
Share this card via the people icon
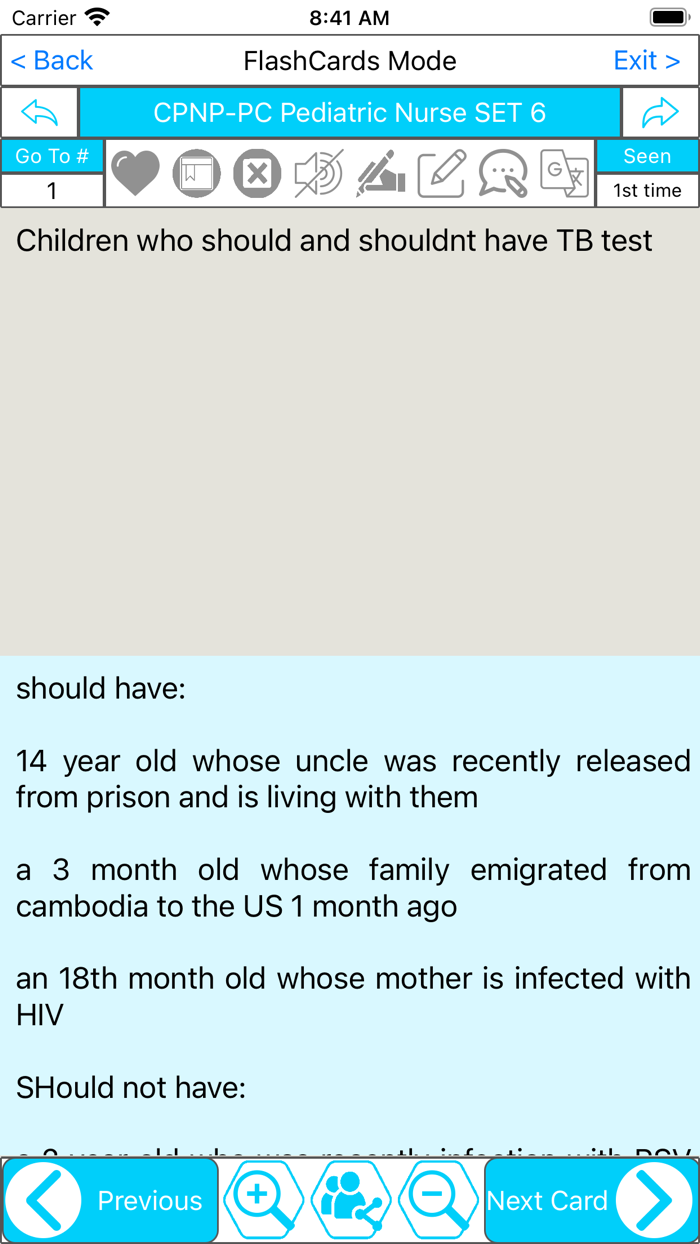pyautogui.click(x=350, y=1200)
